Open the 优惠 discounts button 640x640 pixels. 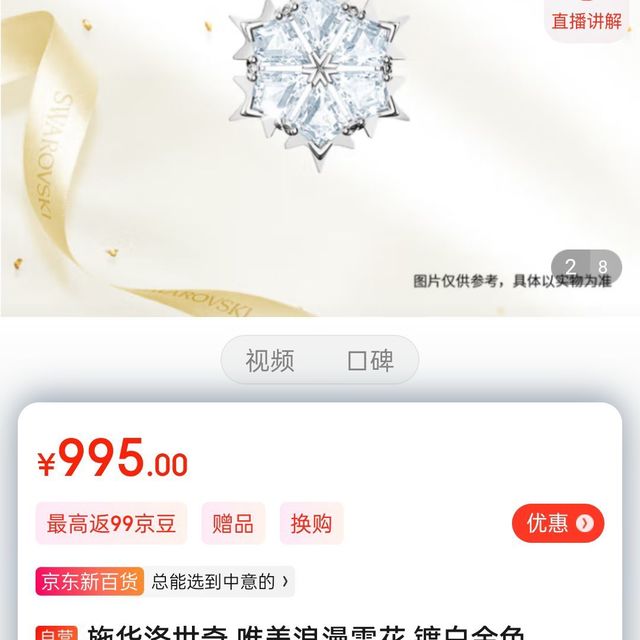[558, 523]
